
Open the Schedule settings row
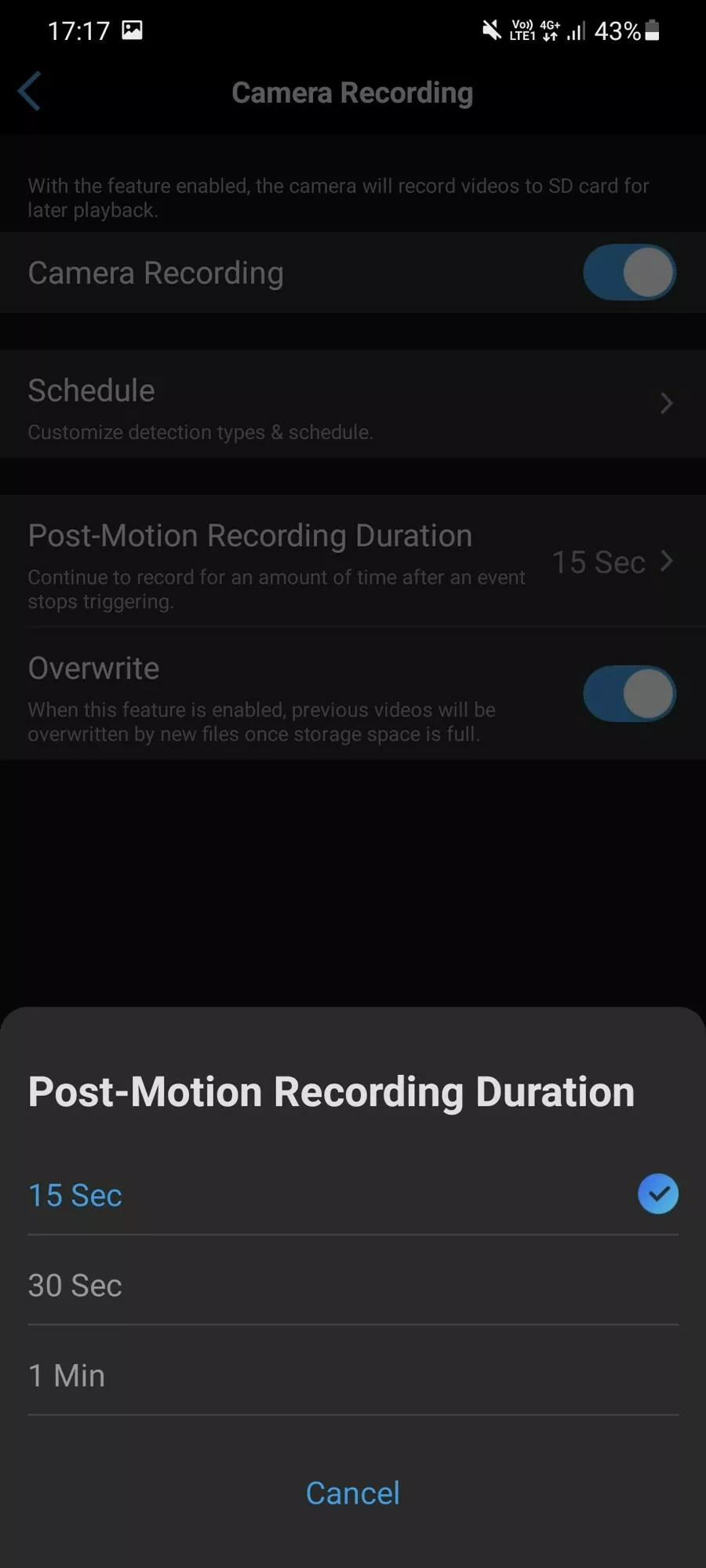[353, 405]
